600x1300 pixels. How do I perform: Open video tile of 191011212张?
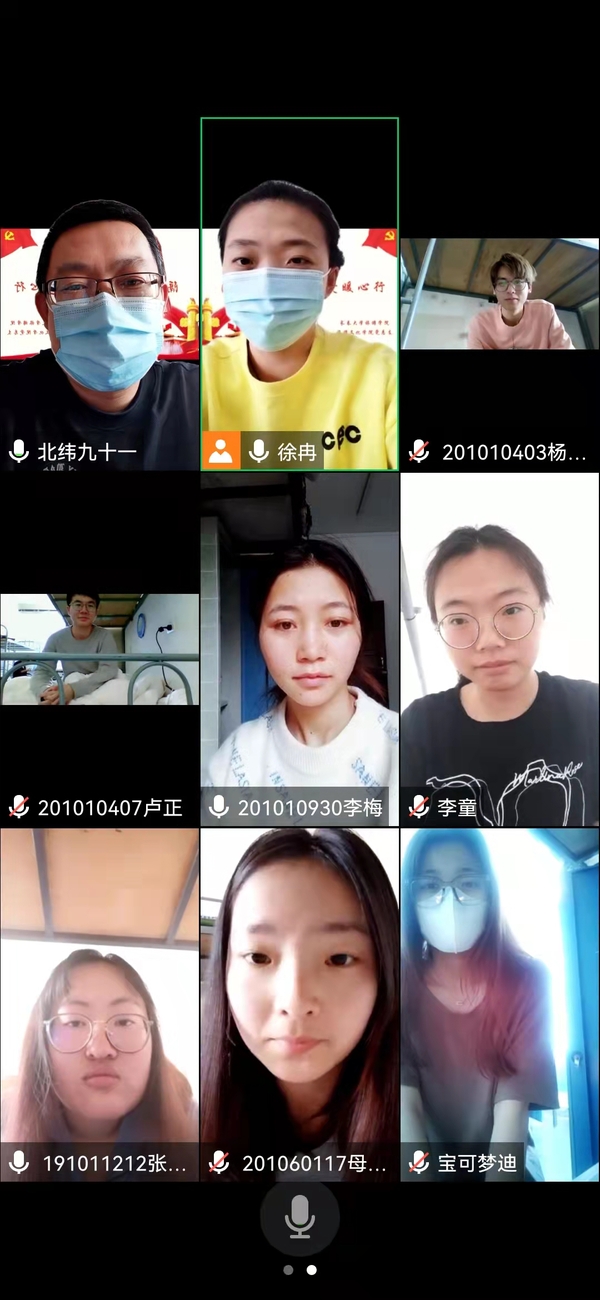pos(99,1005)
